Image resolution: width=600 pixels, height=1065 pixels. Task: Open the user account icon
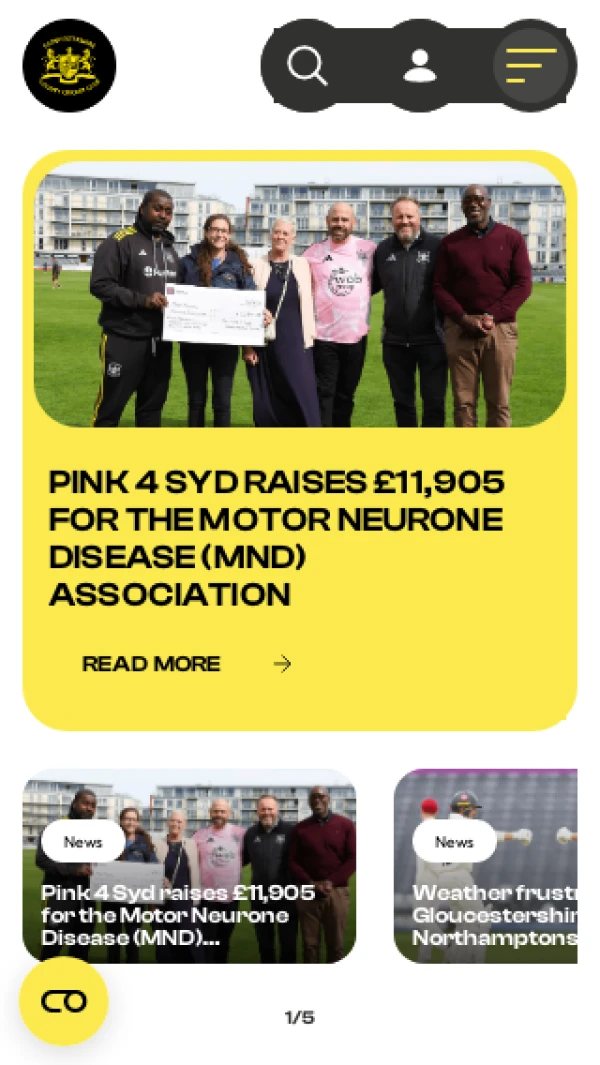420,66
